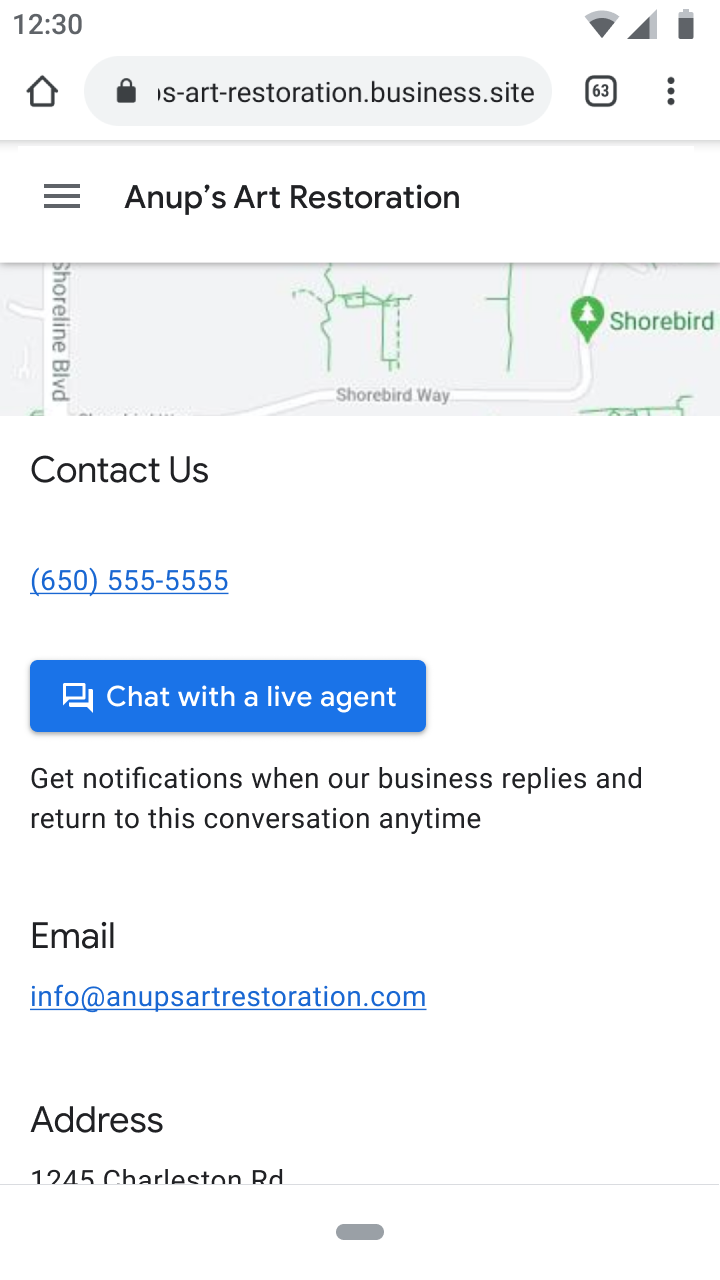Open the browser overflow menu

pos(670,92)
